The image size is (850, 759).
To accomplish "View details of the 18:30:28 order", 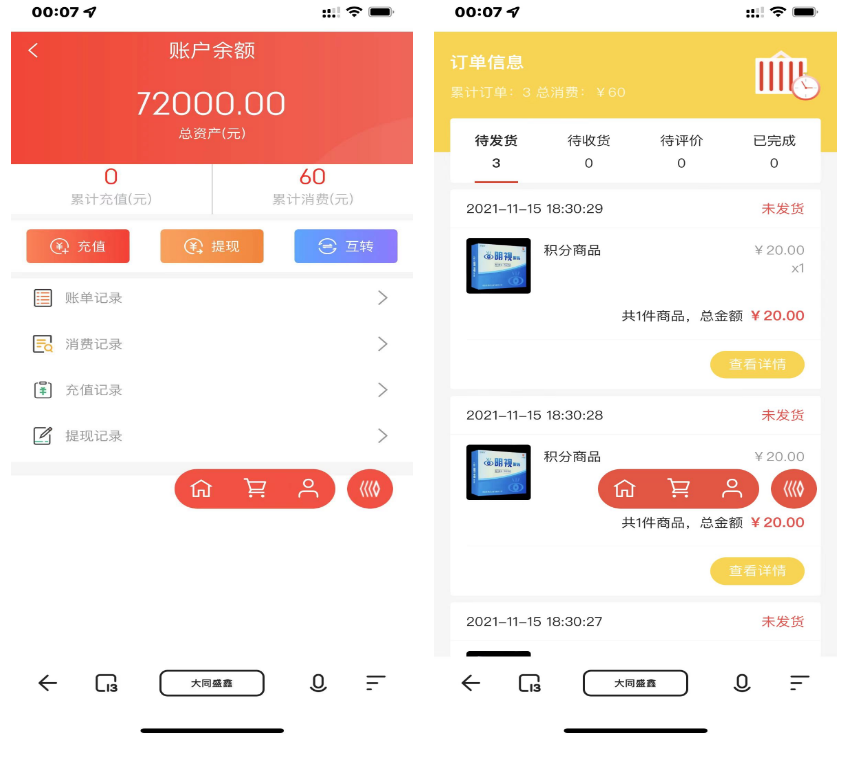I will pyautogui.click(x=757, y=571).
